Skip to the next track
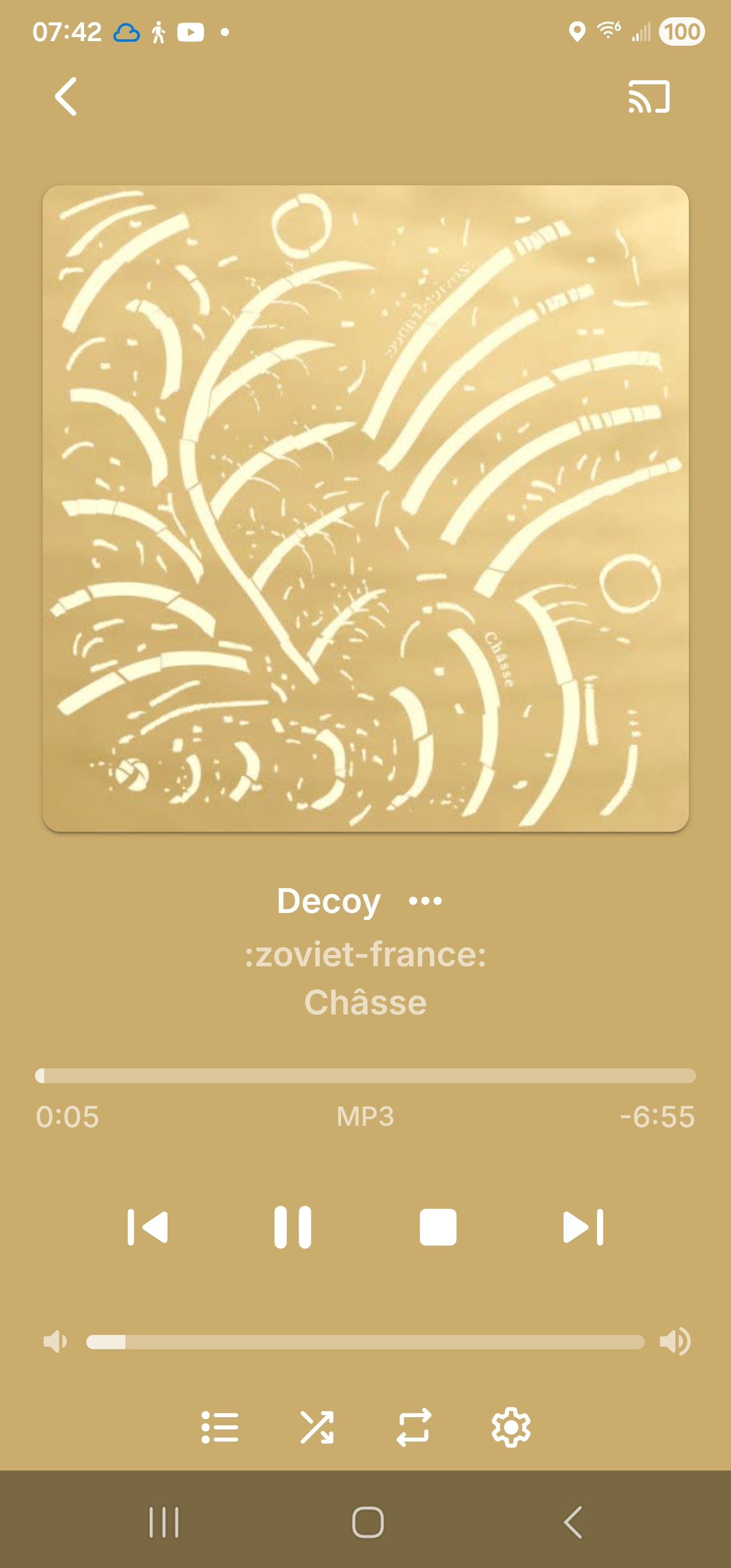 (583, 1227)
